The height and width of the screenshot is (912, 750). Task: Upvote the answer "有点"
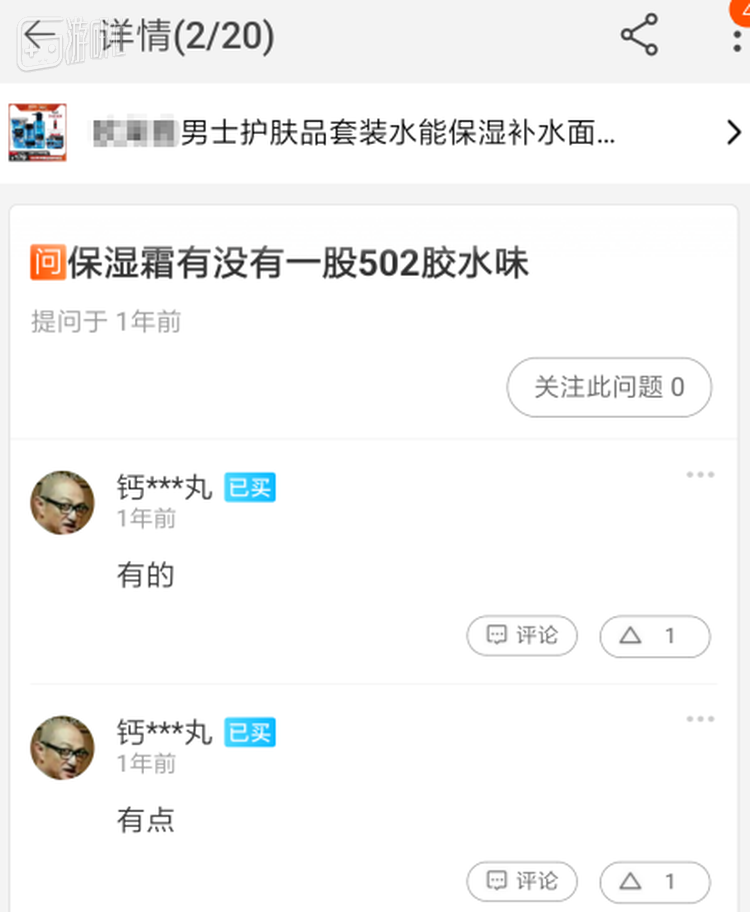[x=655, y=881]
